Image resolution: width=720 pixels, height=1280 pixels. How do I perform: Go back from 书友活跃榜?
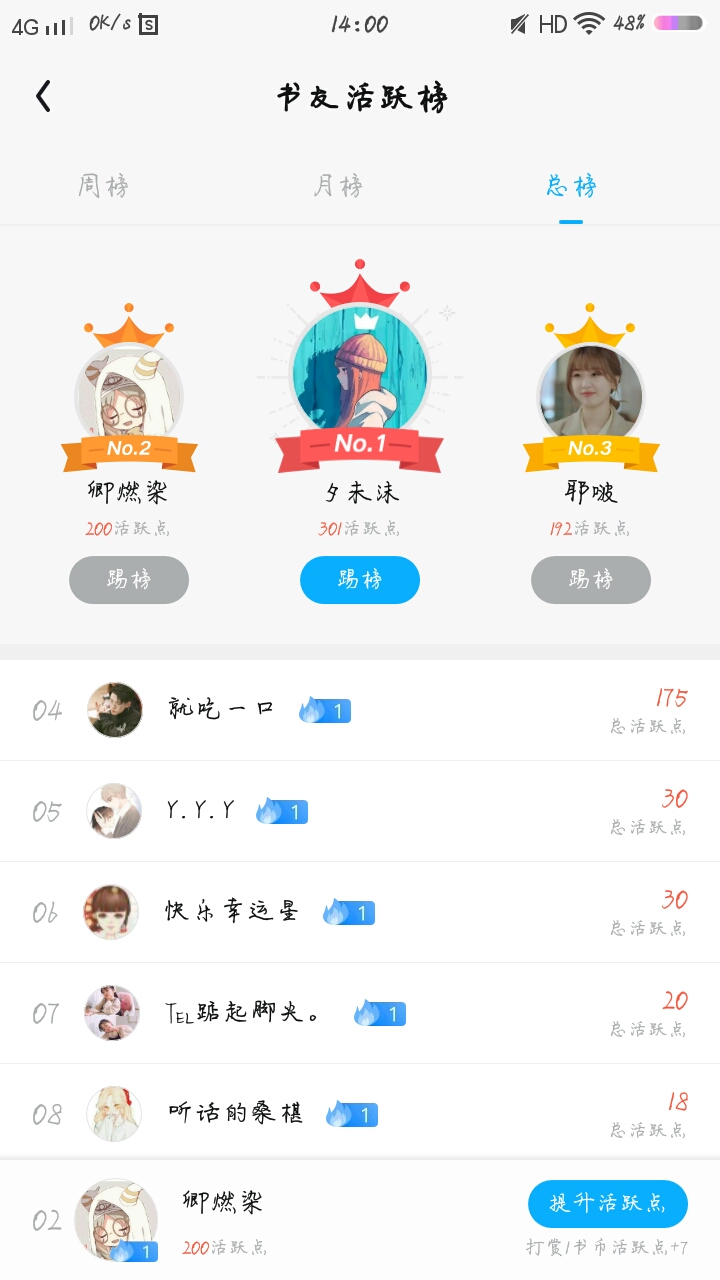(43, 97)
